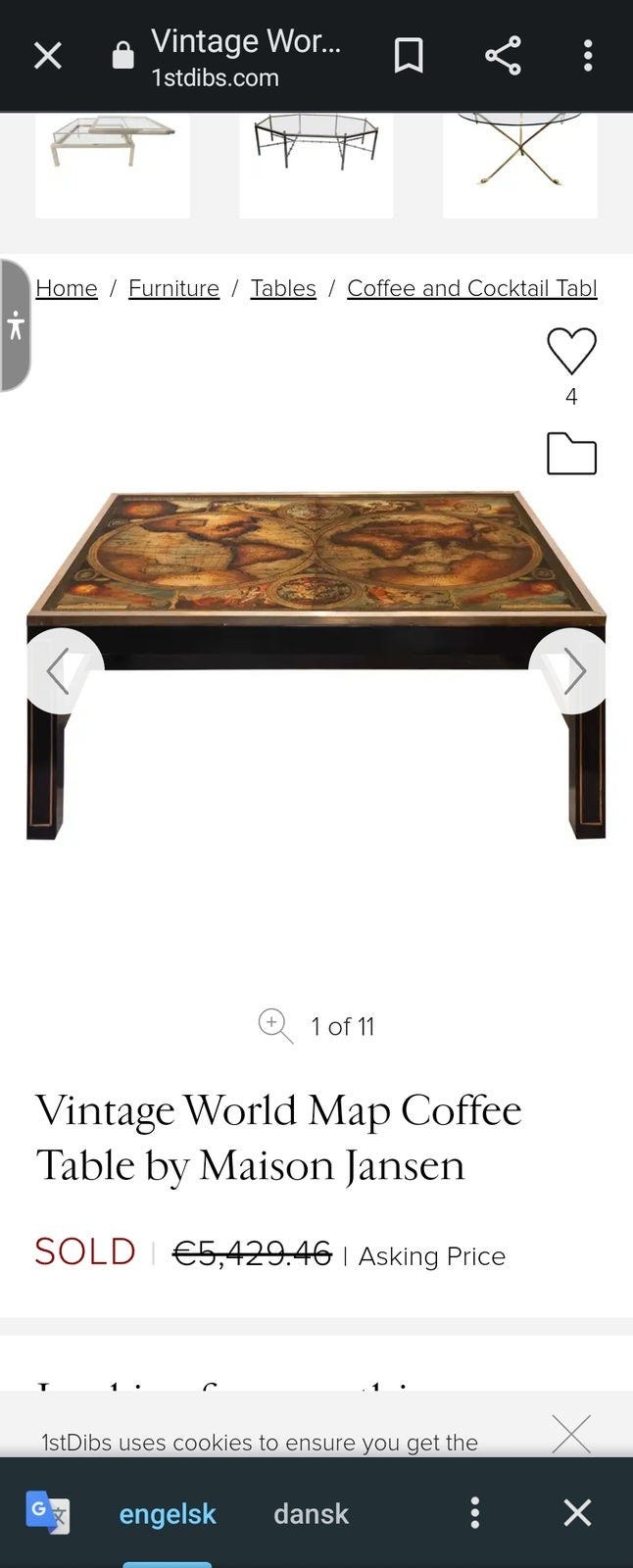Share this page link

point(503,56)
